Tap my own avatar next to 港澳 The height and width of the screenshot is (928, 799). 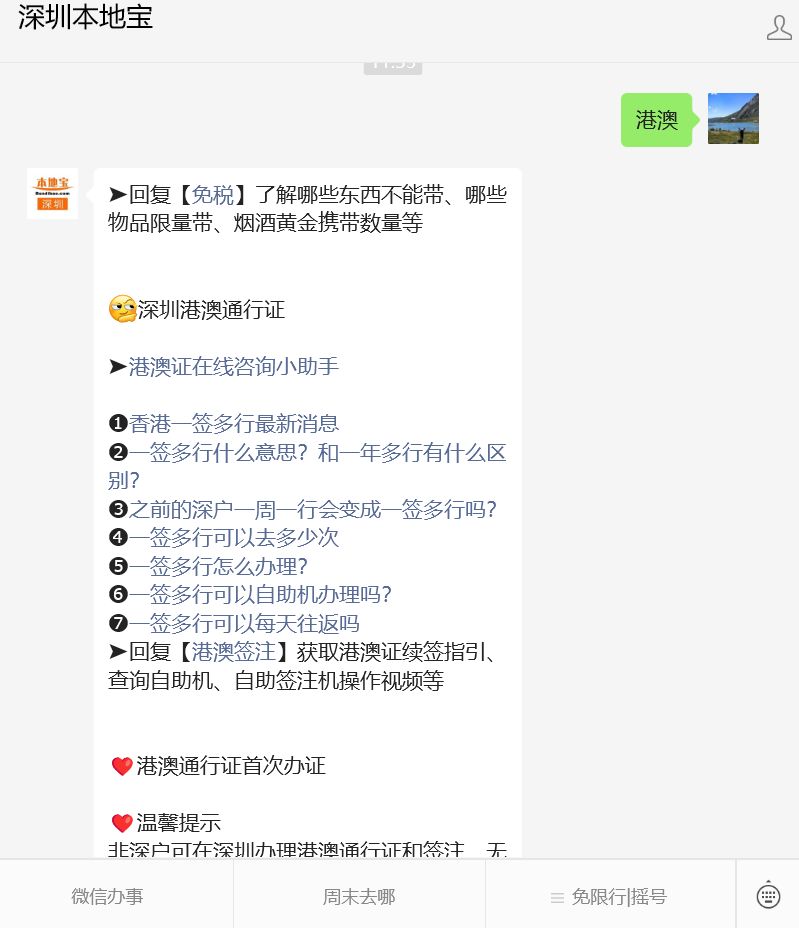click(733, 119)
